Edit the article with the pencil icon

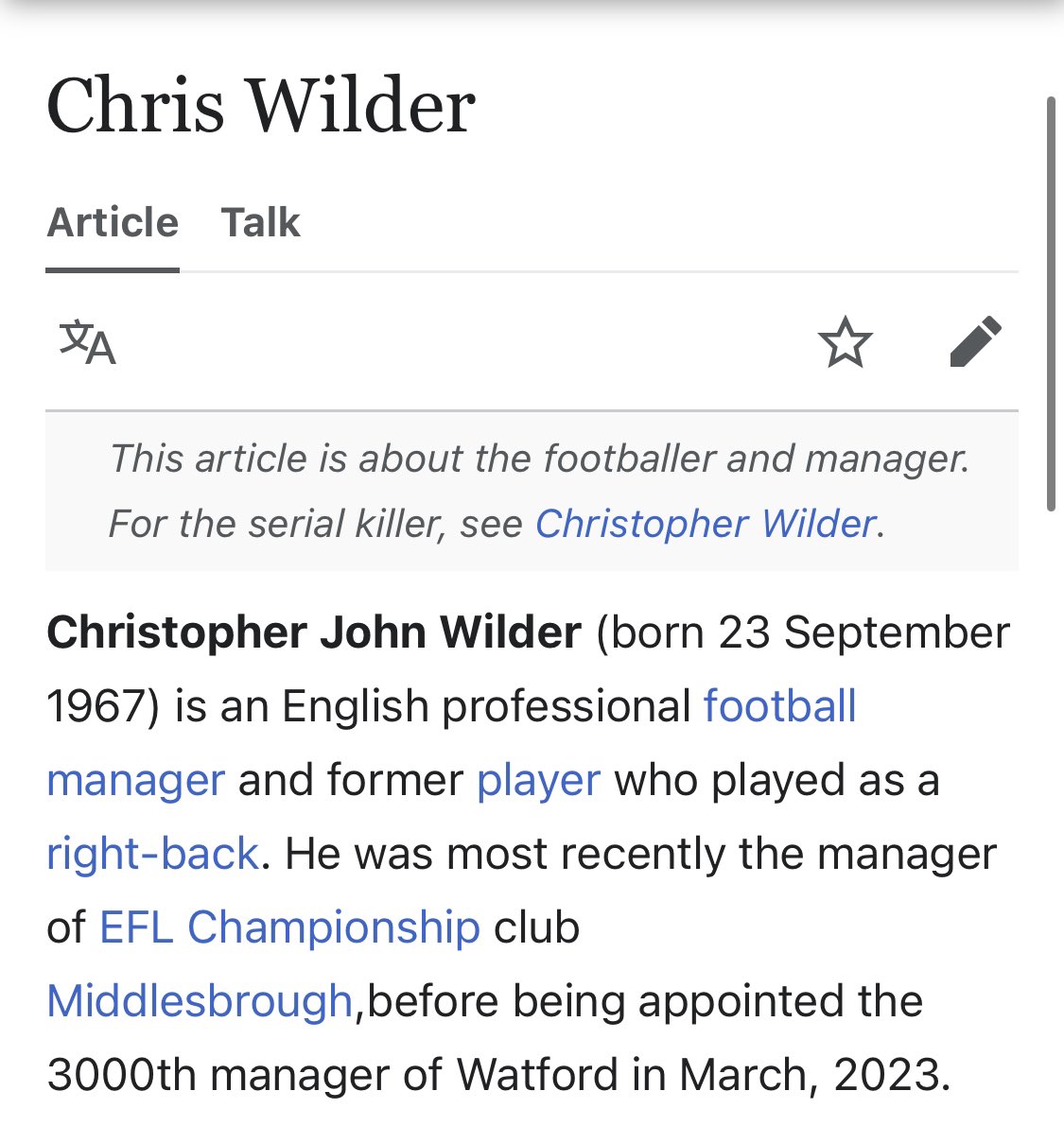click(975, 341)
